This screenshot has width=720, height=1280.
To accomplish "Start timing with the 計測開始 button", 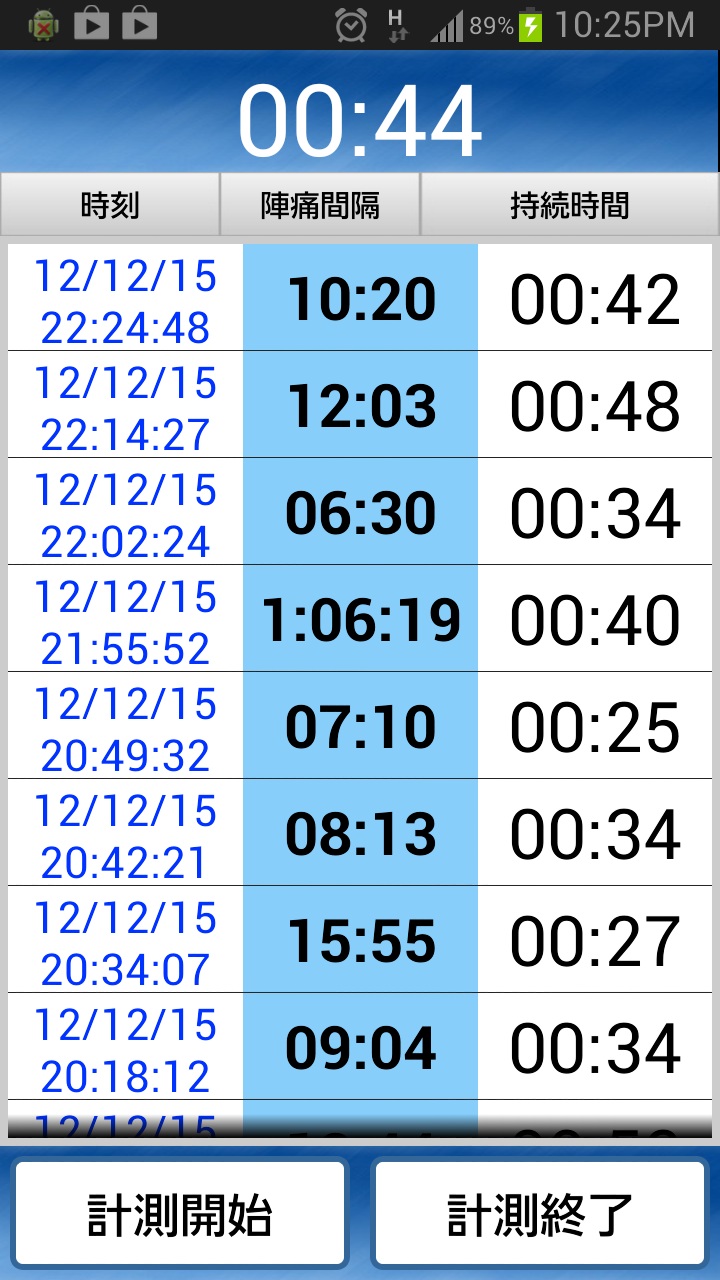I will tap(180, 1214).
